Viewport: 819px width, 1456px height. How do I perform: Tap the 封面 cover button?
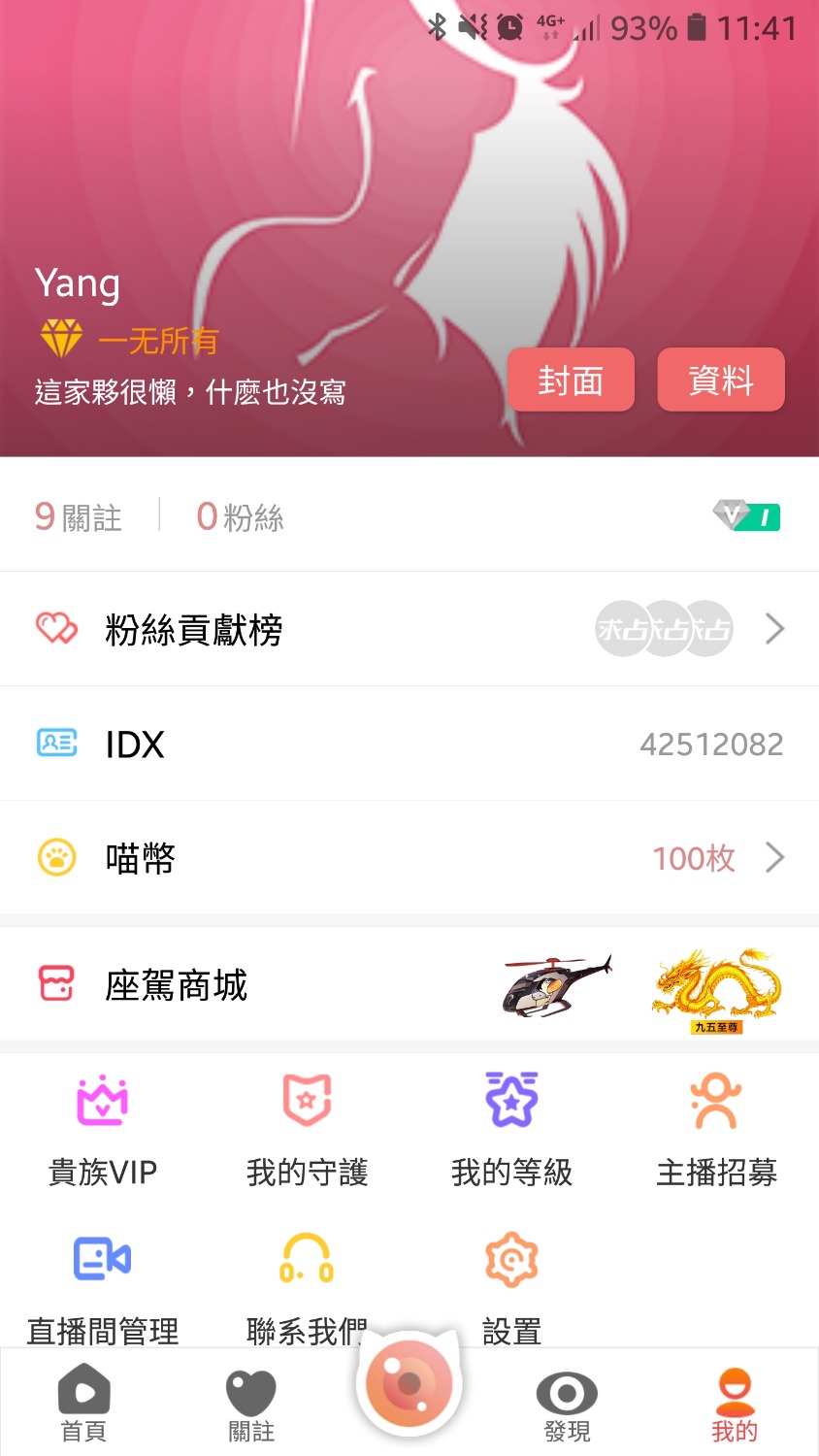571,380
